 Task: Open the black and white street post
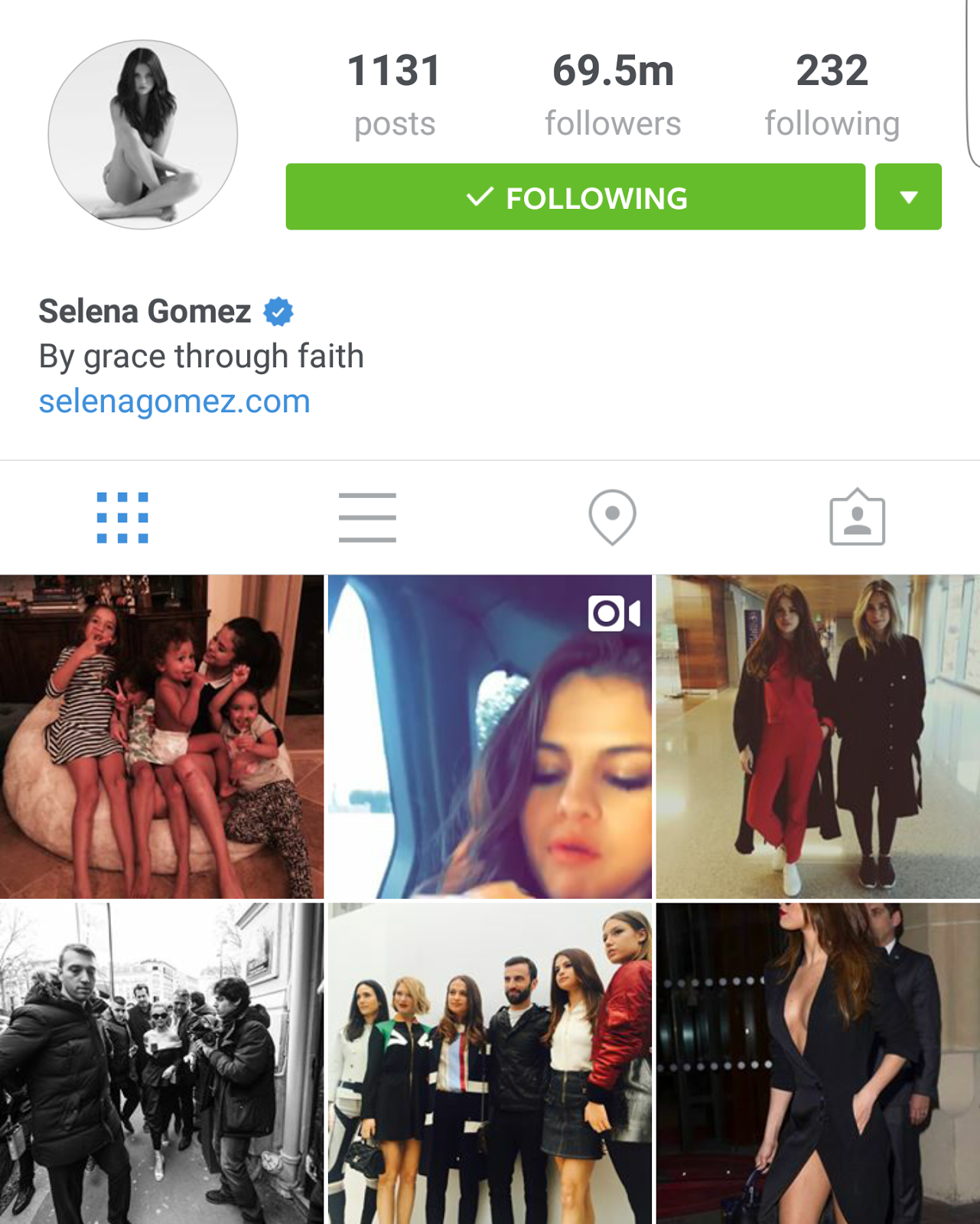161,1063
